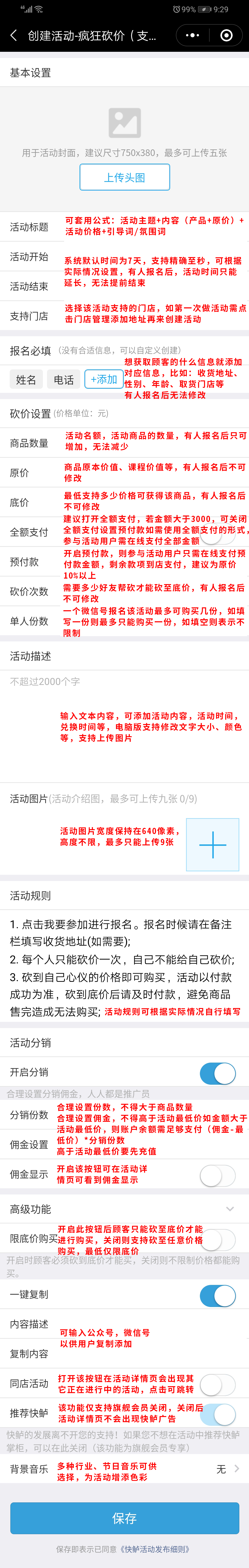This screenshot has width=249, height=1568.
Task: Add an activity picture with the plus tile
Action: point(212,845)
